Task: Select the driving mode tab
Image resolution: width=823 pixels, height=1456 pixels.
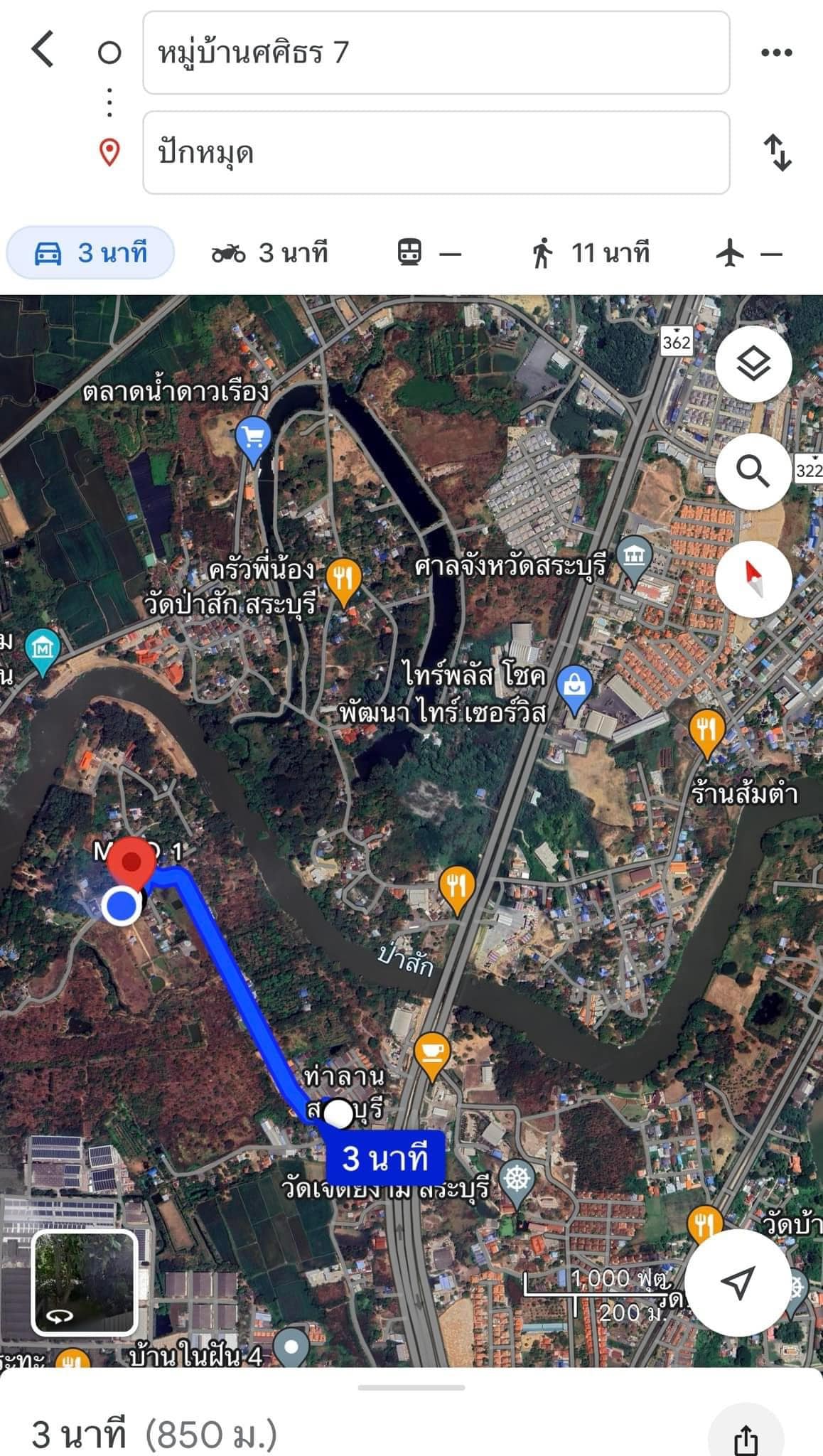Action: (x=90, y=253)
